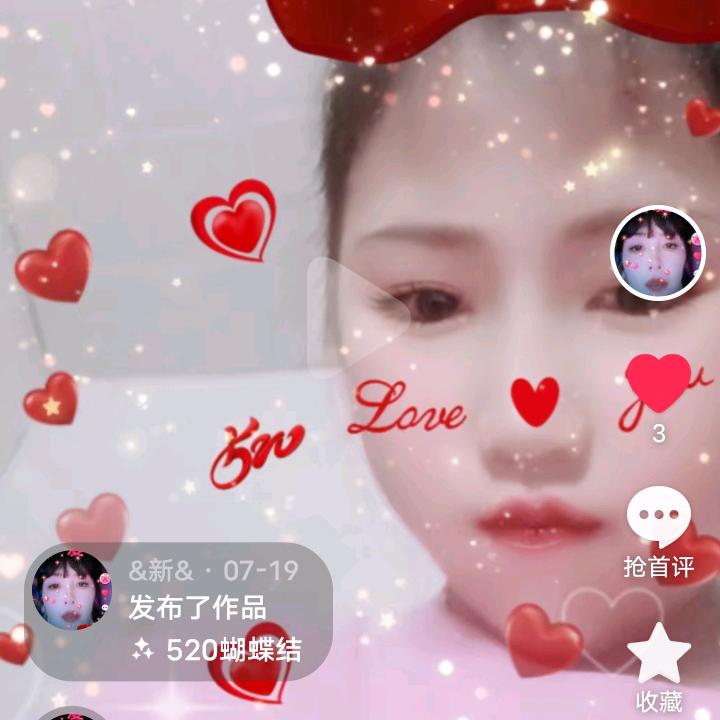The image size is (720, 720).
Task: Open &新& post card 520蝴蝶结
Action: 180,612
